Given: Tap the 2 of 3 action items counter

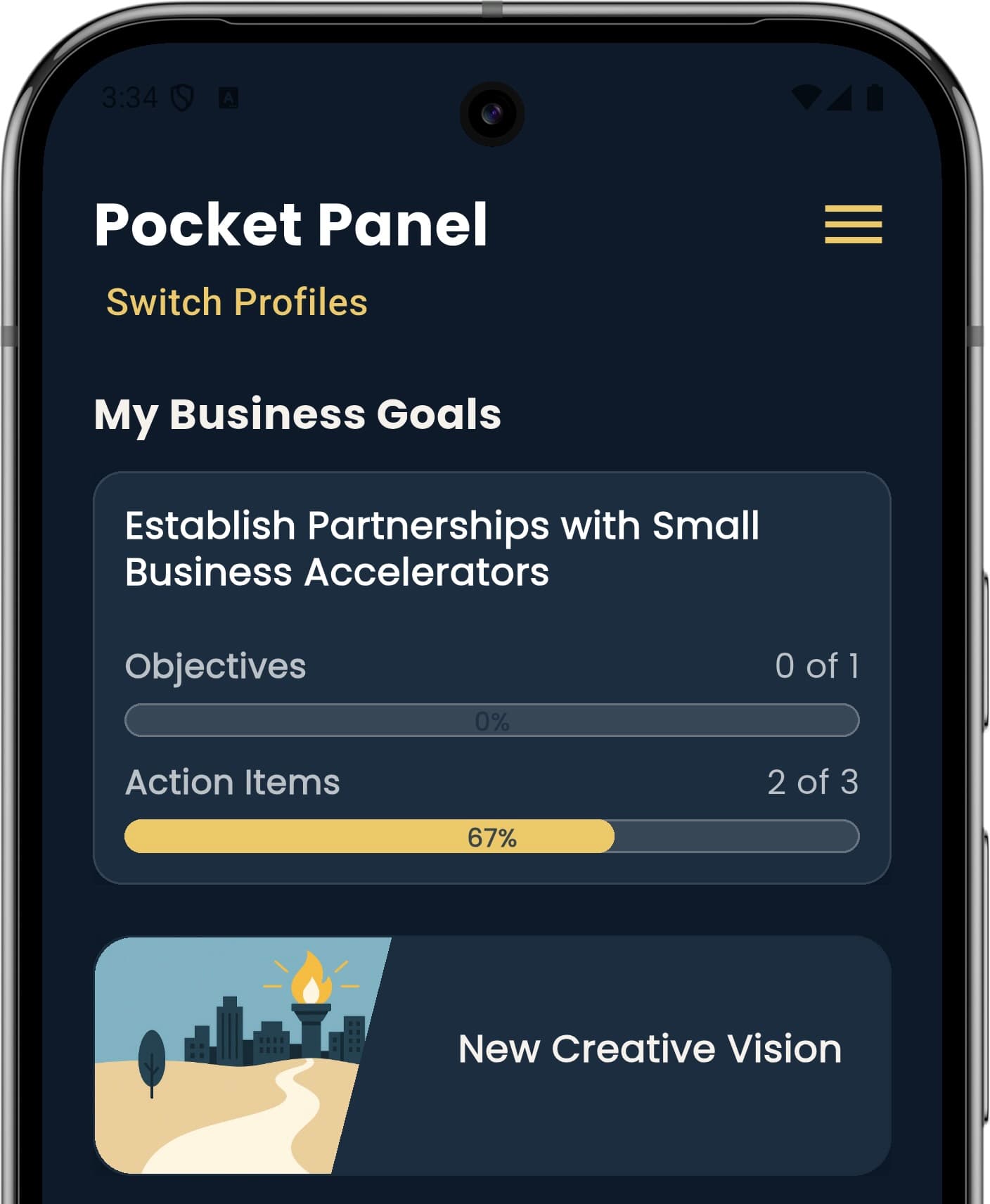Looking at the screenshot, I should (814, 781).
